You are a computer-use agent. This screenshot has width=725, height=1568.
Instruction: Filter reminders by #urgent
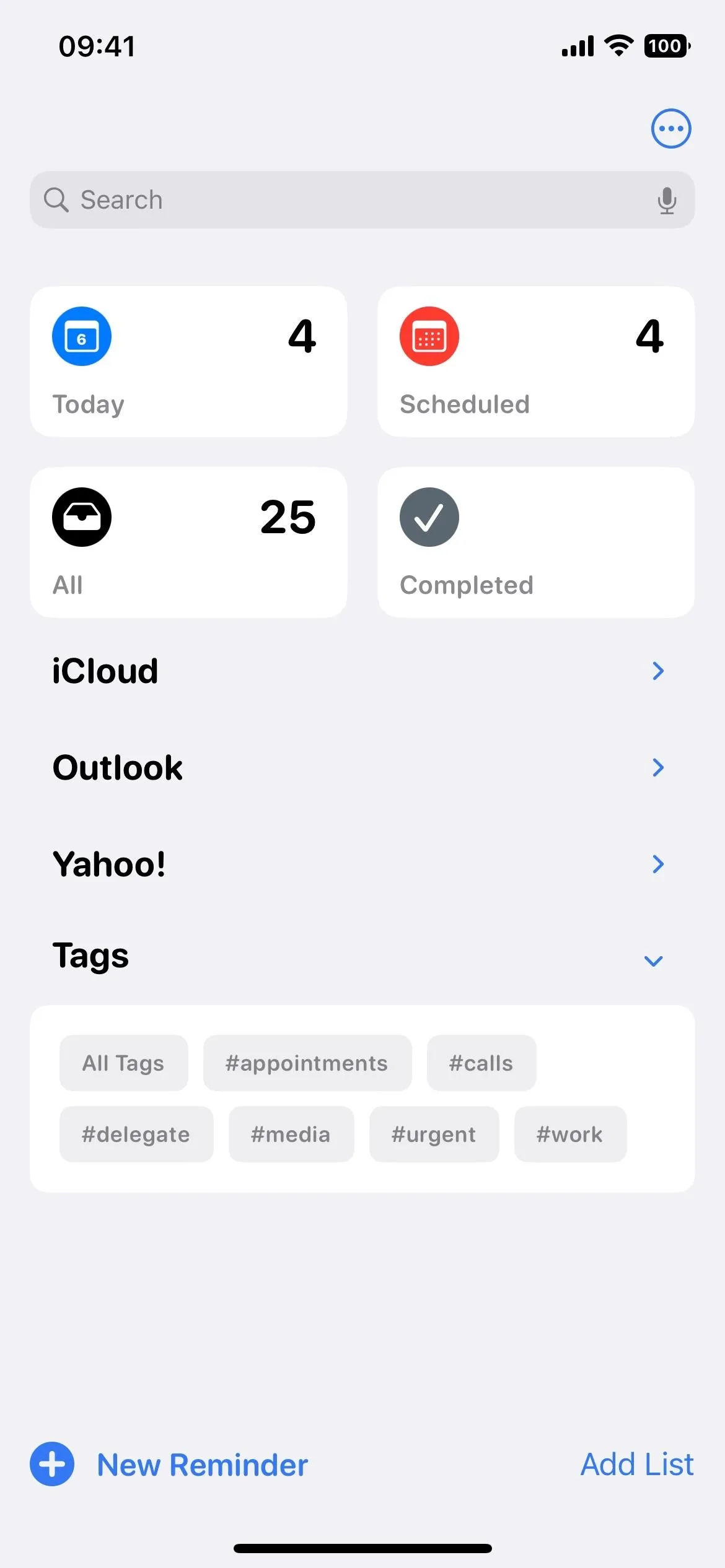pos(434,1134)
